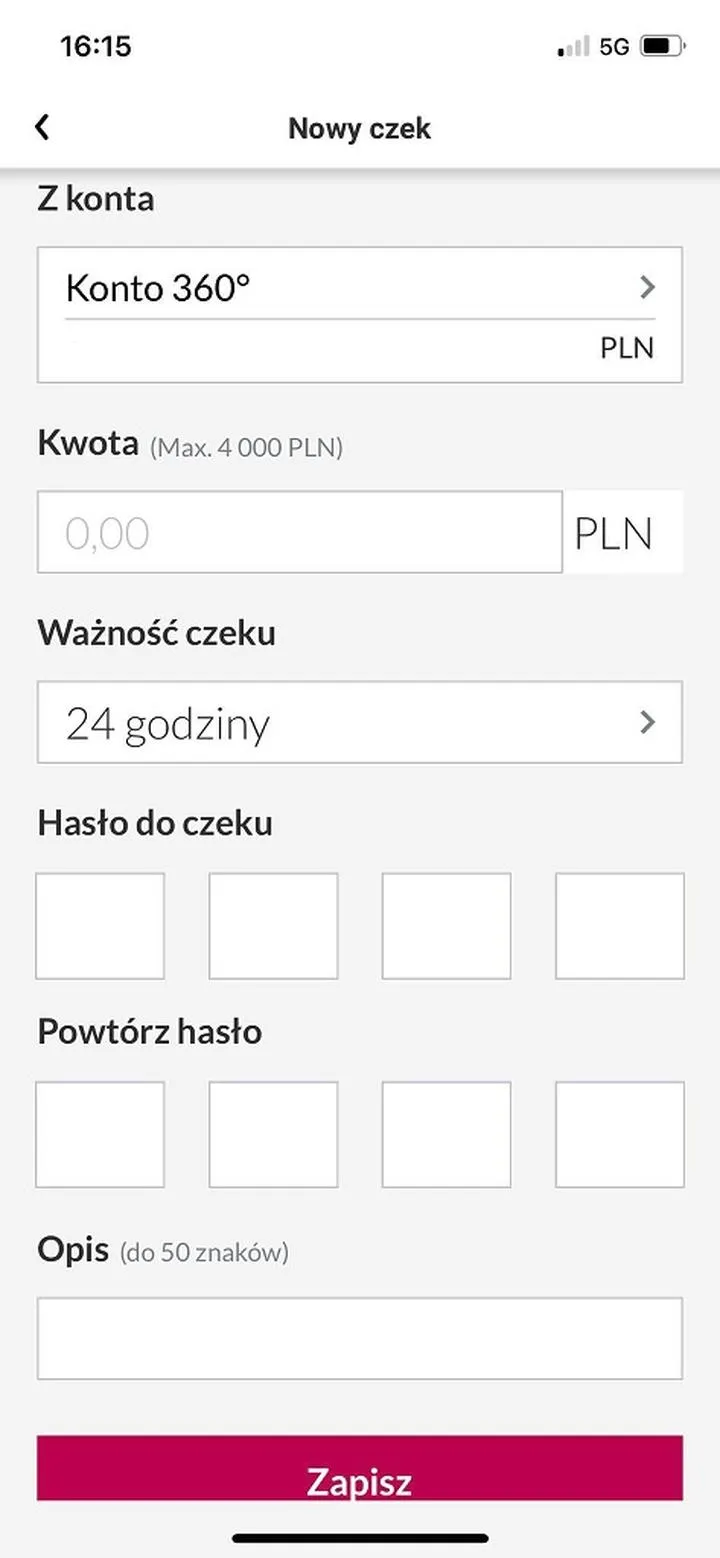Tap the chevron beside 24 godziny
The image size is (720, 1558).
tap(647, 722)
